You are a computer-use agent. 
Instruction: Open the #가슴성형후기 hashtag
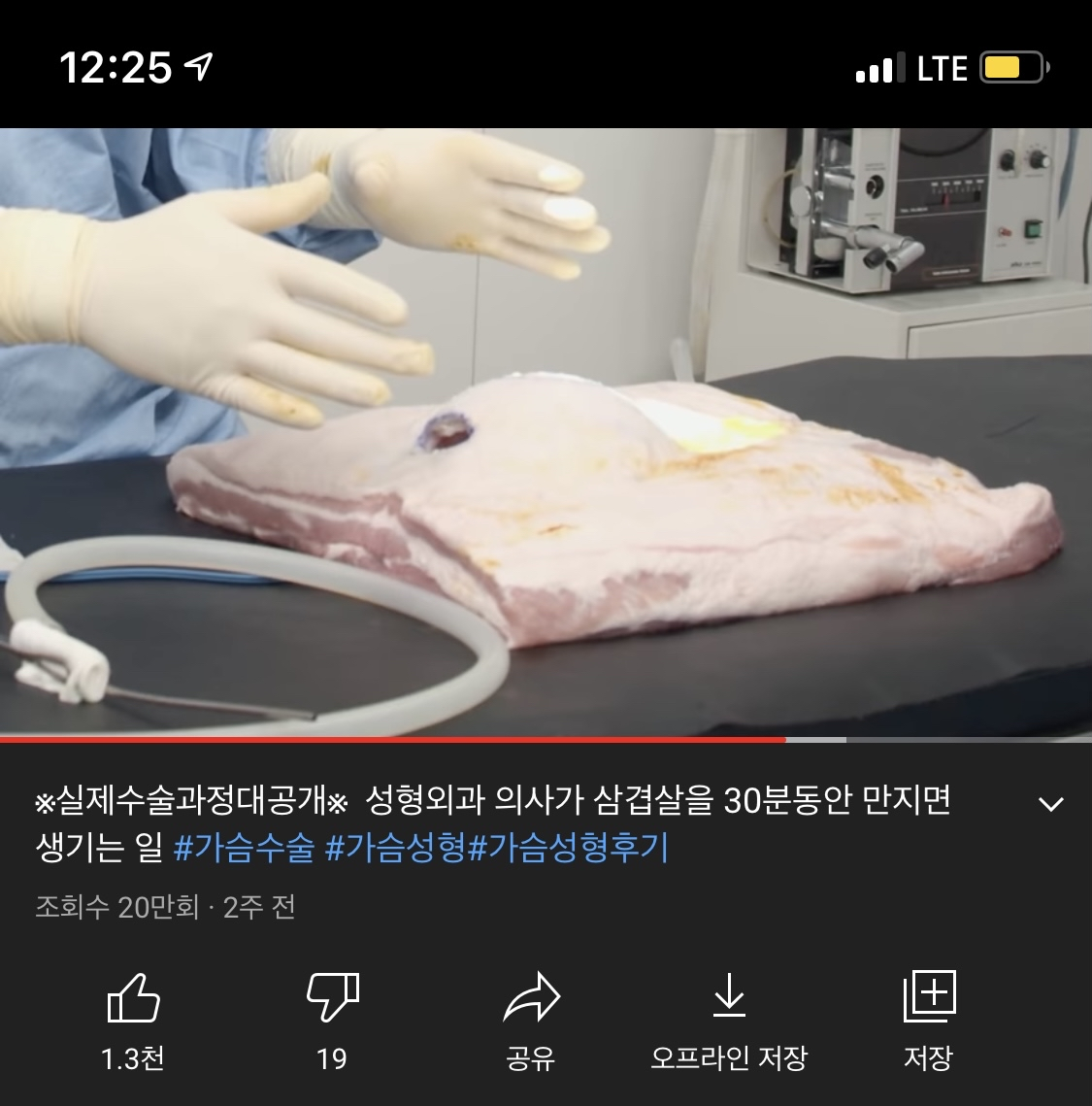tap(569, 849)
